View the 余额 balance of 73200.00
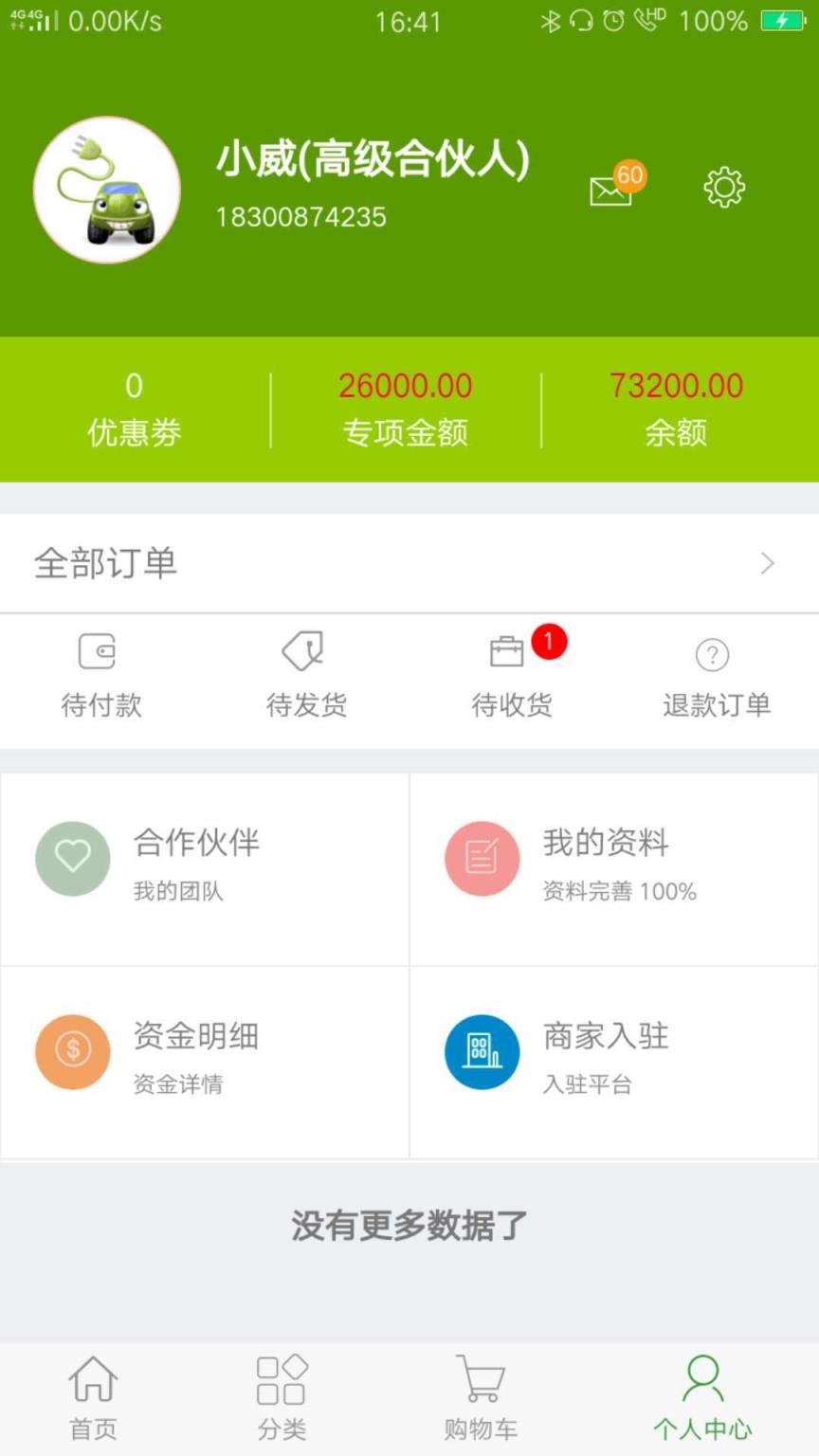Image resolution: width=819 pixels, height=1456 pixels. coord(676,408)
